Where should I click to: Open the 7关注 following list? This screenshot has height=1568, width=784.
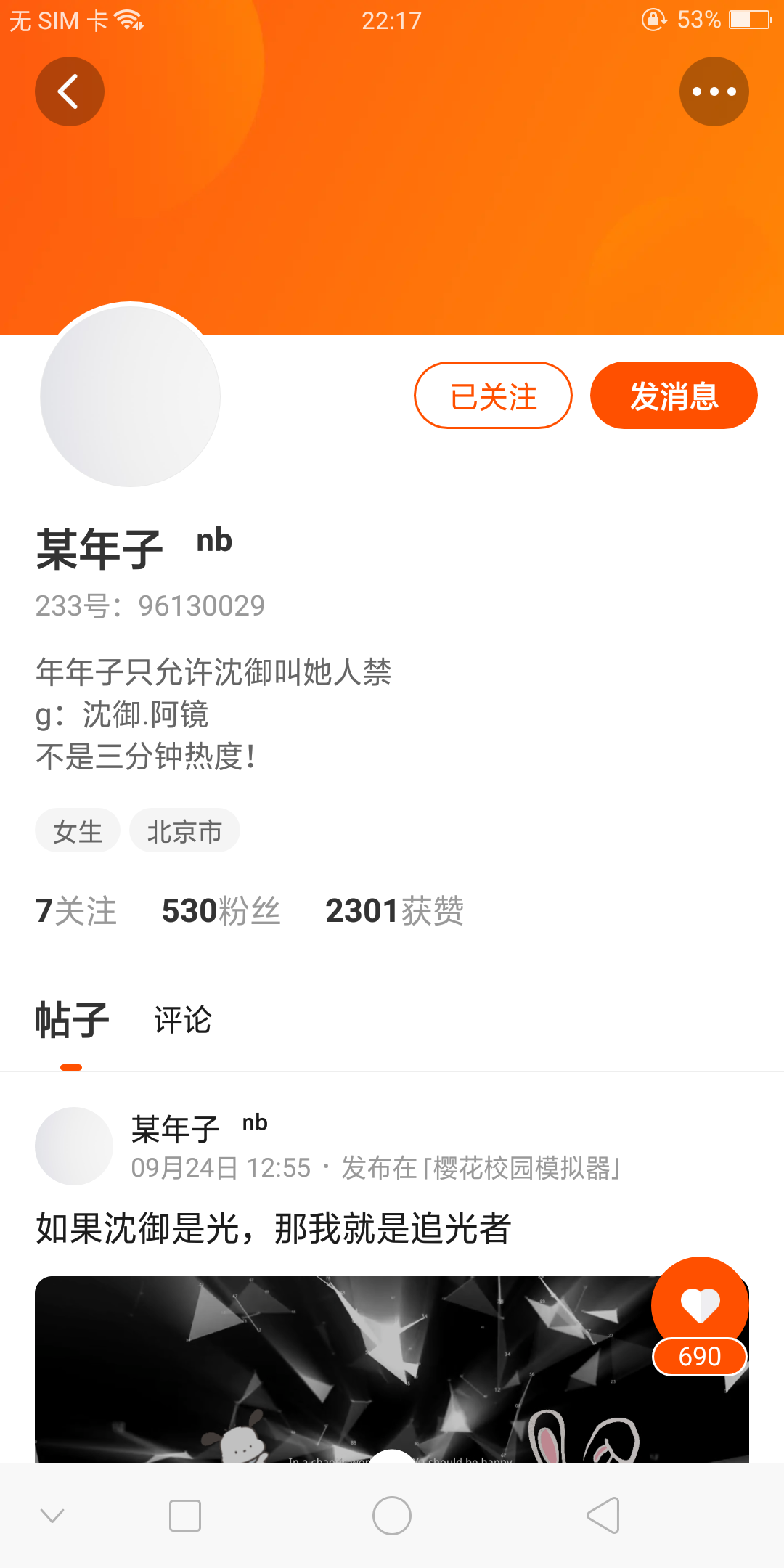pos(76,910)
